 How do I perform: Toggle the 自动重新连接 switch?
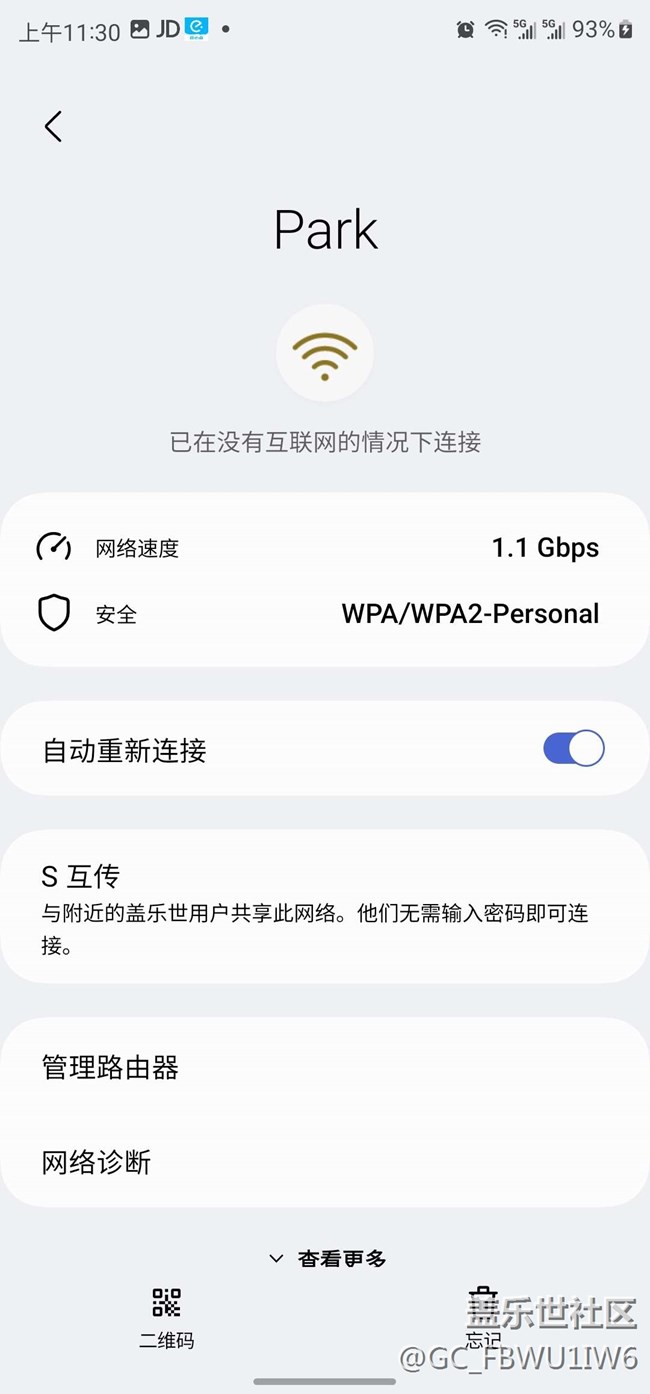pyautogui.click(x=573, y=749)
